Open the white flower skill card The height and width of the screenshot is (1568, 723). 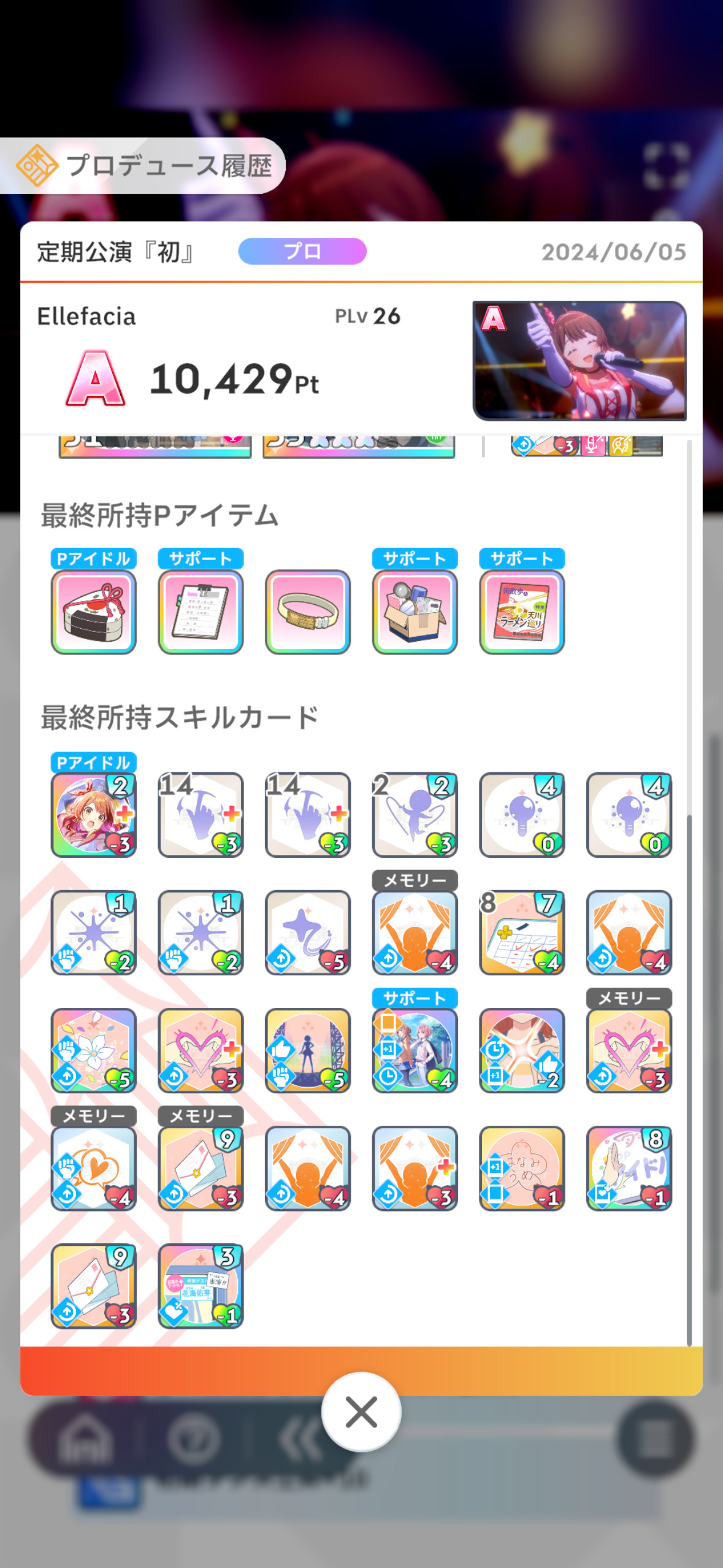coord(93,1050)
